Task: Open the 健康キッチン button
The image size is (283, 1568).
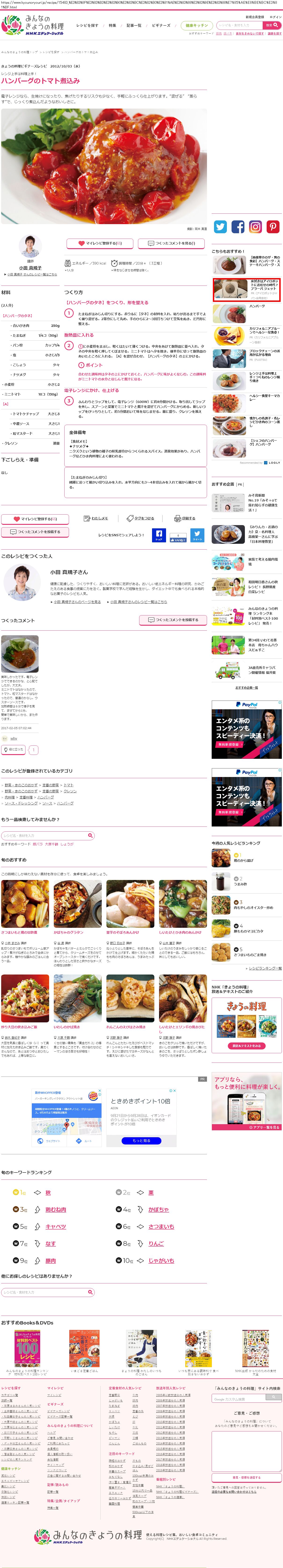Action: [196, 26]
